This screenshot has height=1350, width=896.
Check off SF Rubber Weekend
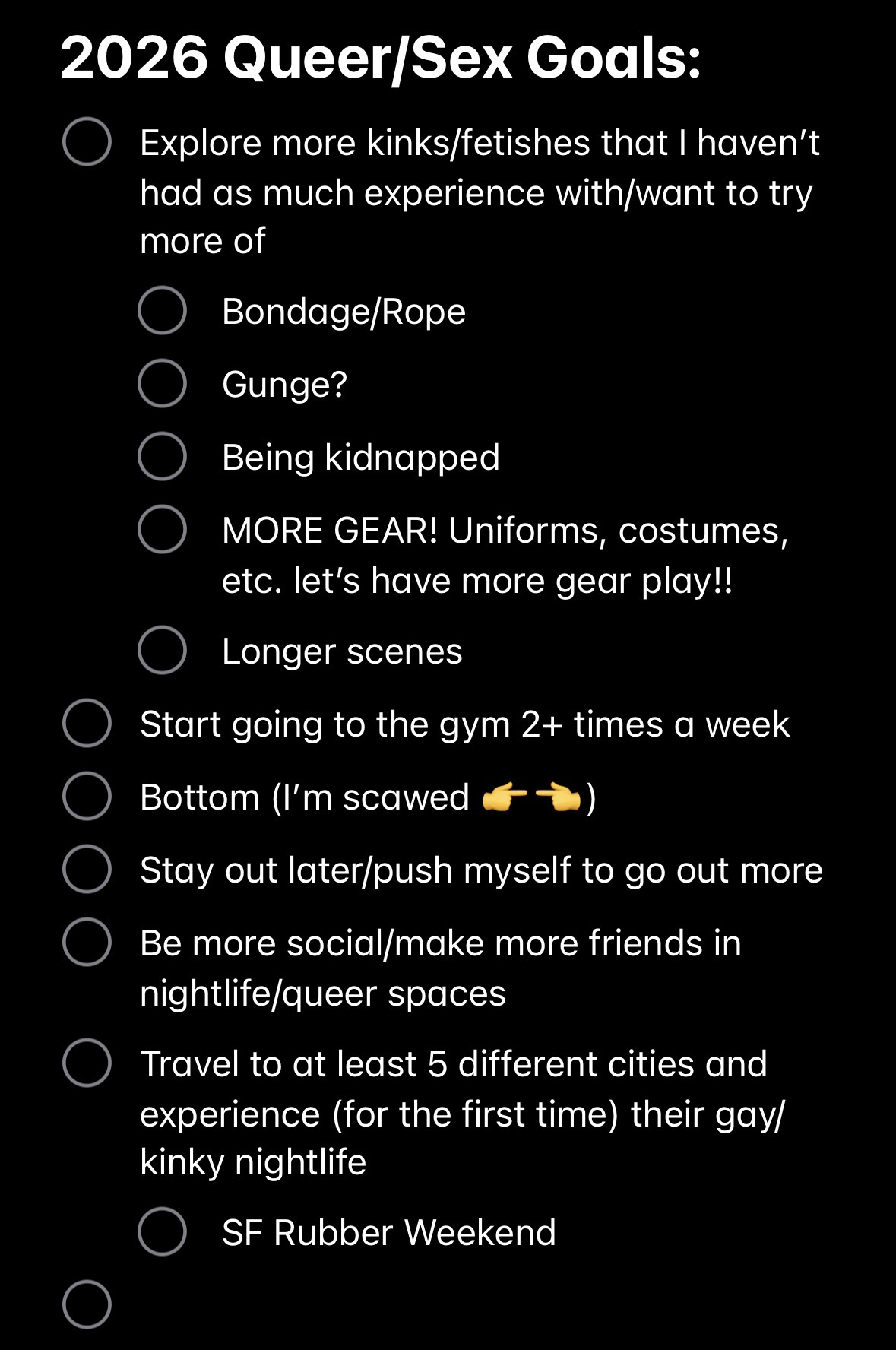(162, 1231)
